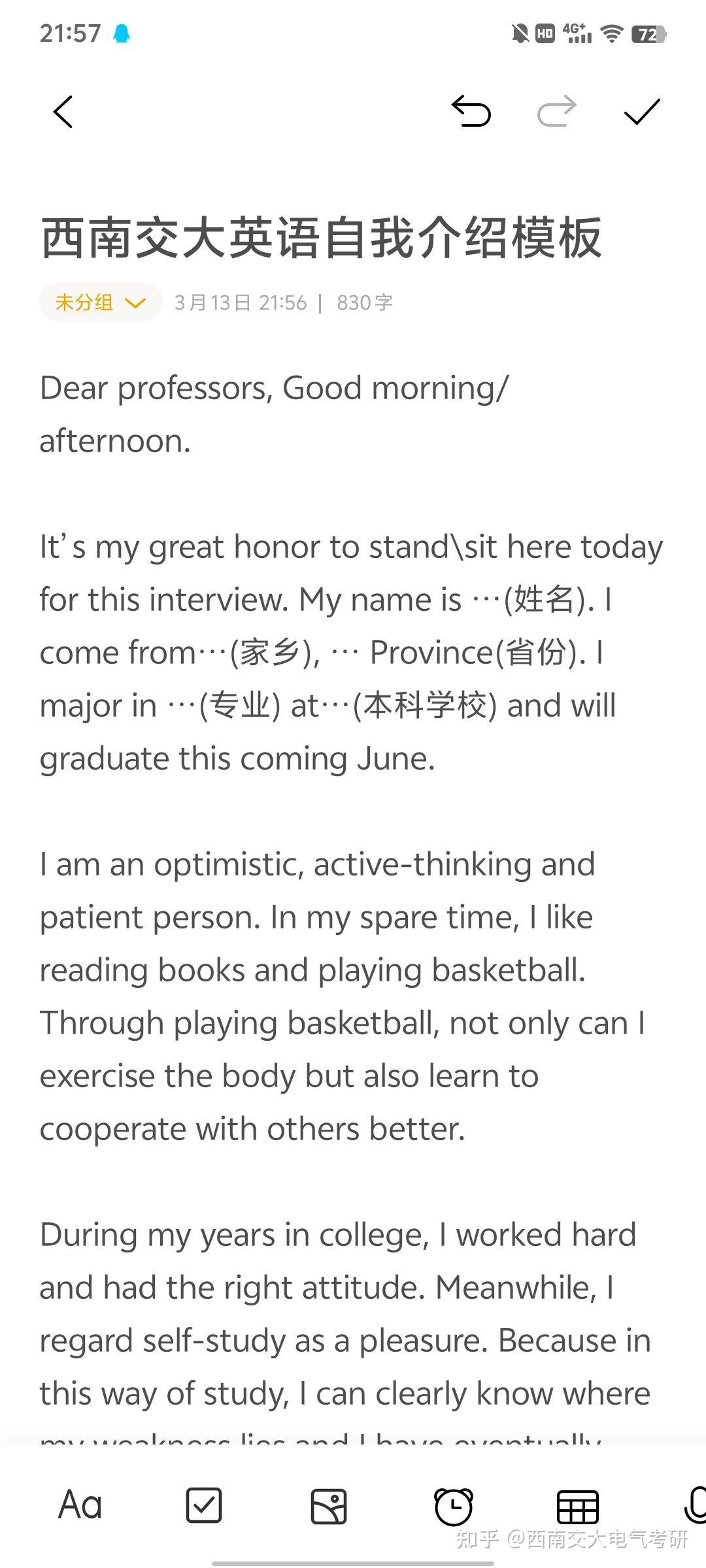
Task: Set a reminder with the alarm clock
Action: pyautogui.click(x=453, y=1505)
